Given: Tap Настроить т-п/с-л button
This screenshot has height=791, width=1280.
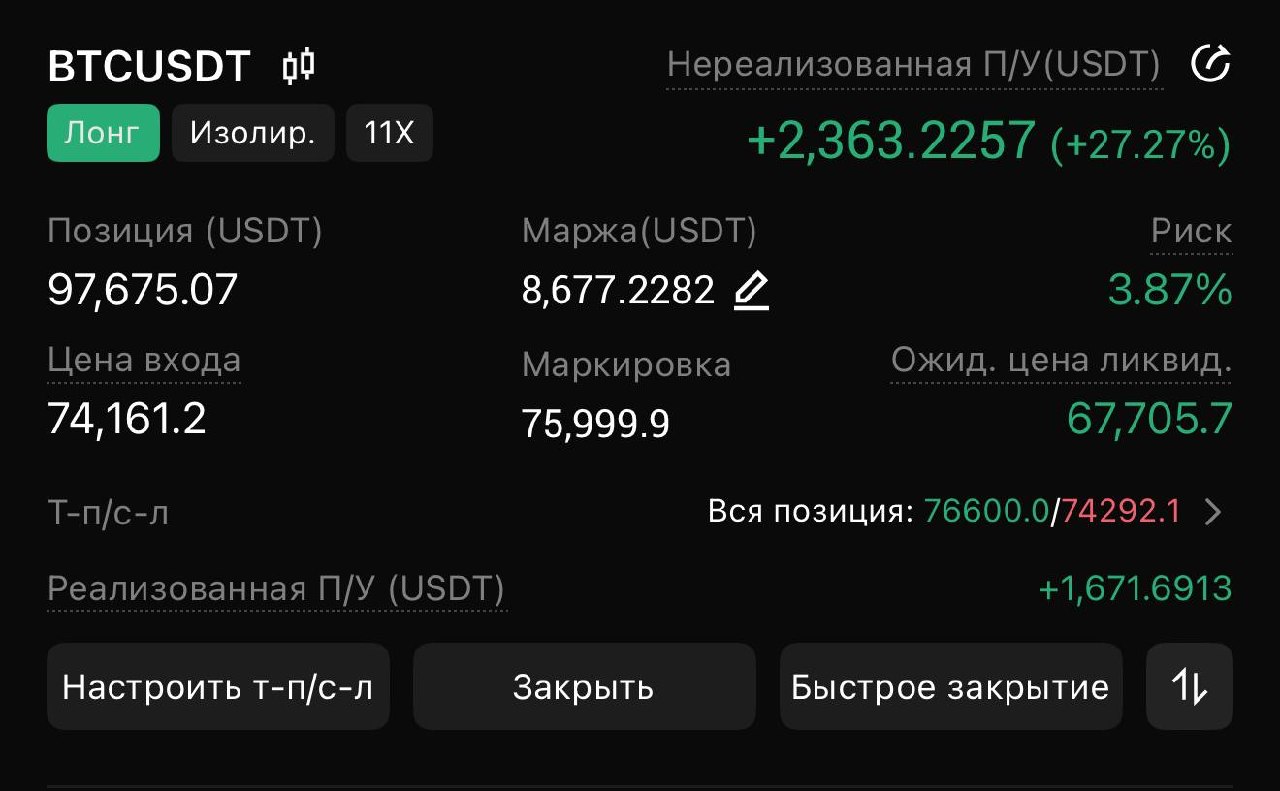Looking at the screenshot, I should coord(218,687).
